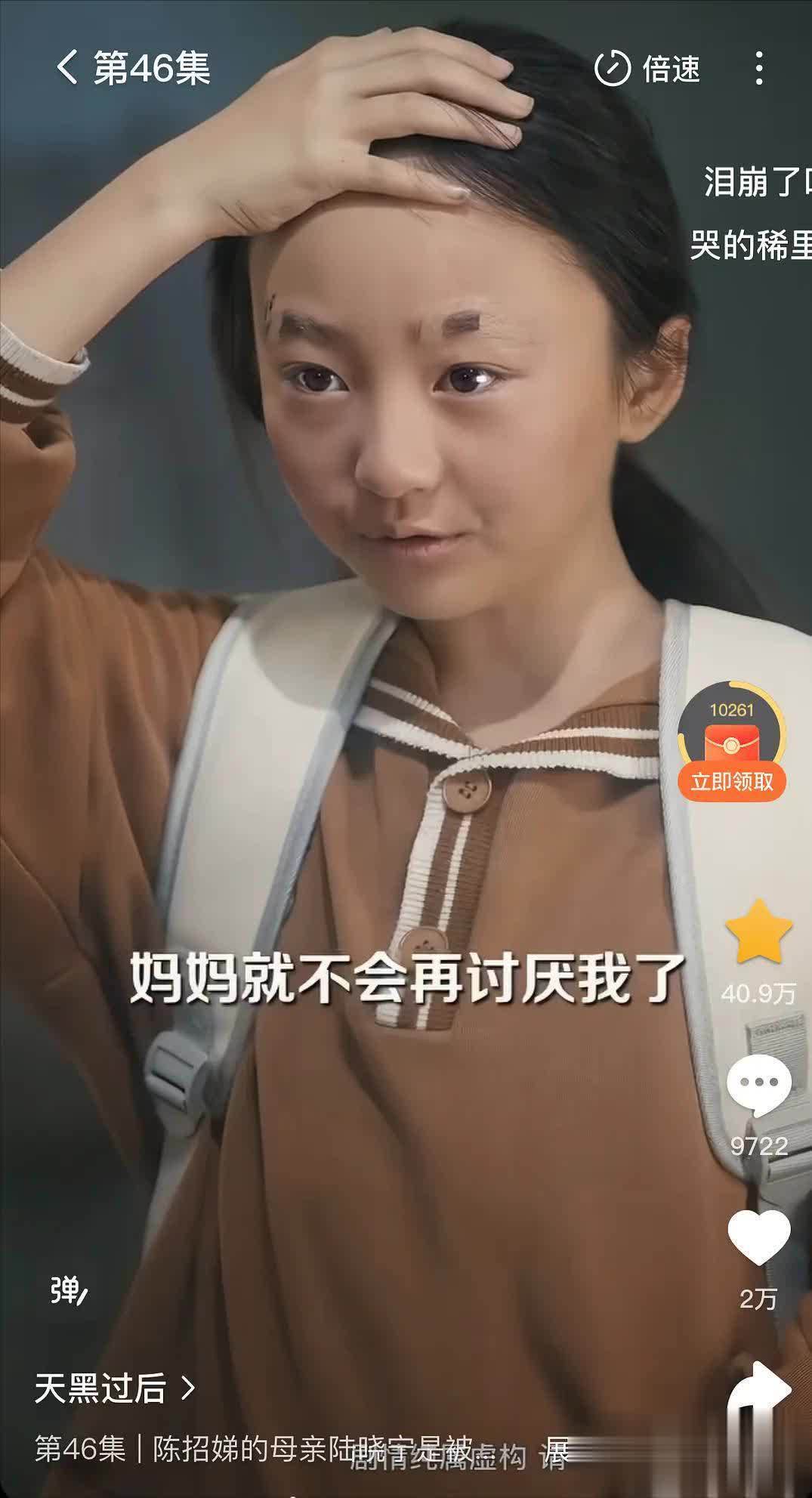Screen dimensions: 812x1498
Task: Go back using the arrow by 第46集
Action: tap(67, 68)
